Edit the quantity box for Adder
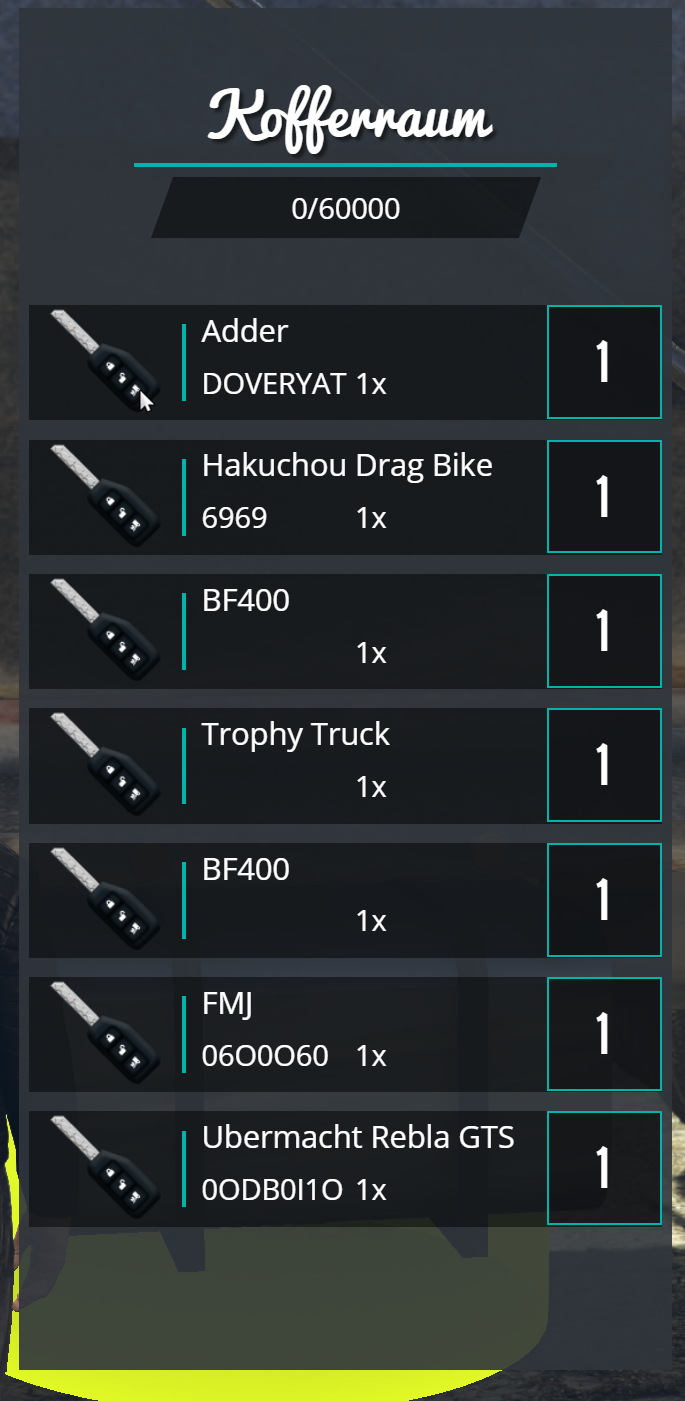Image resolution: width=685 pixels, height=1401 pixels. pos(604,362)
